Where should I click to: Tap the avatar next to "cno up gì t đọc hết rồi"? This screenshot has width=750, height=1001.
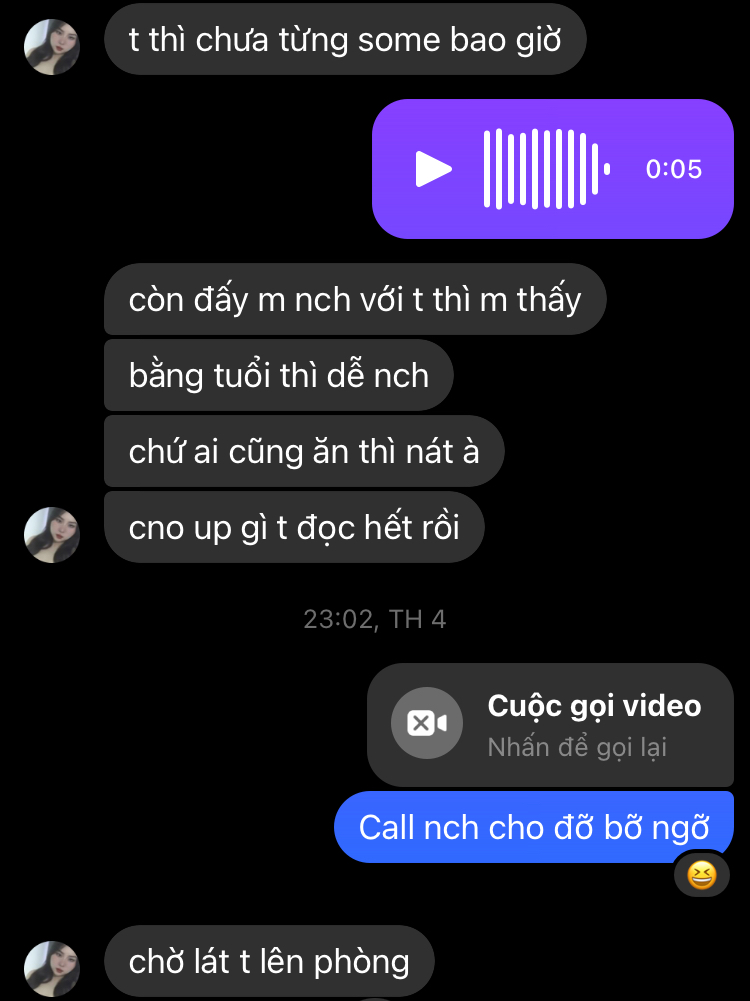[x=52, y=534]
